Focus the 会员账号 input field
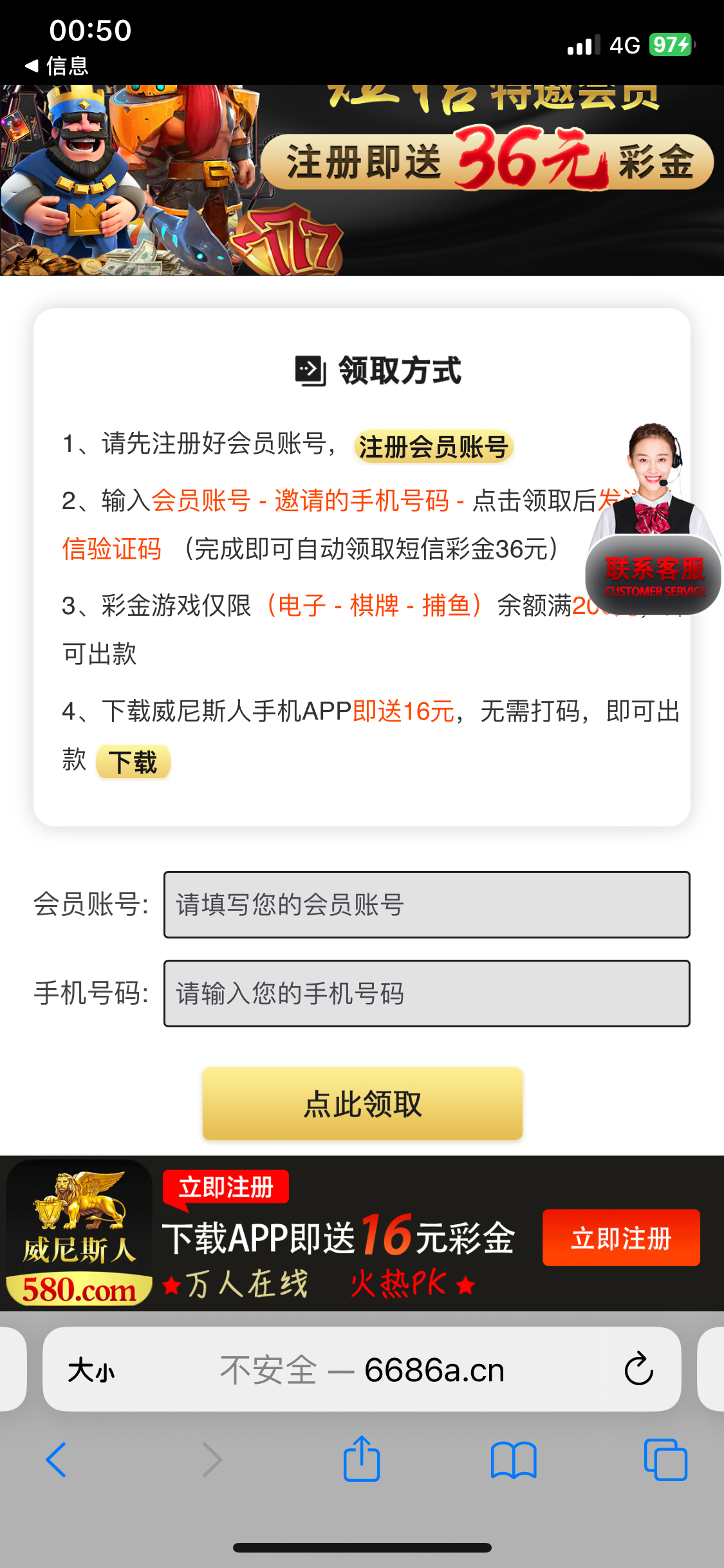The height and width of the screenshot is (1568, 724). 426,904
